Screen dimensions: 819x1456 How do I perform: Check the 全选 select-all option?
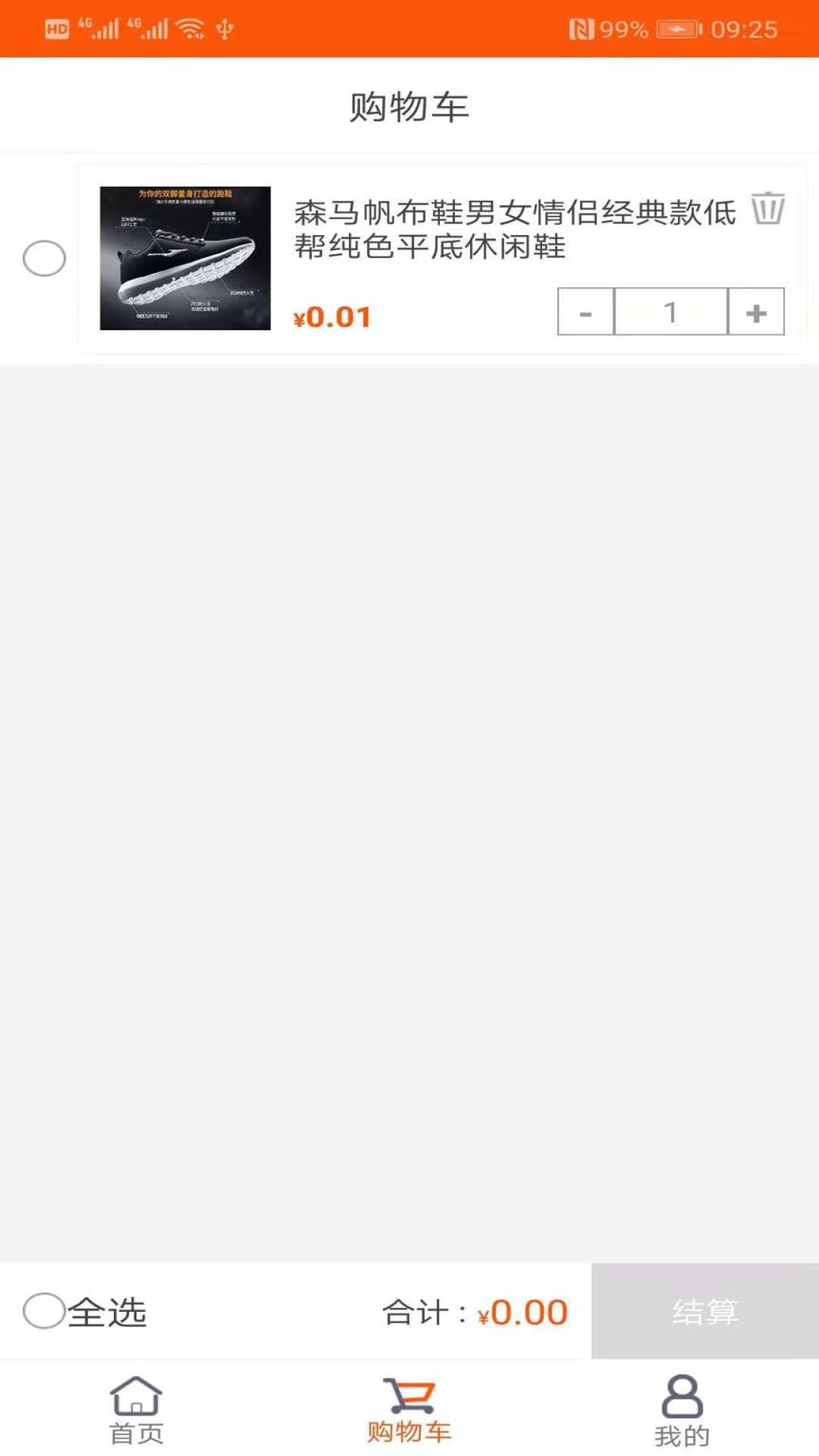tap(45, 1312)
